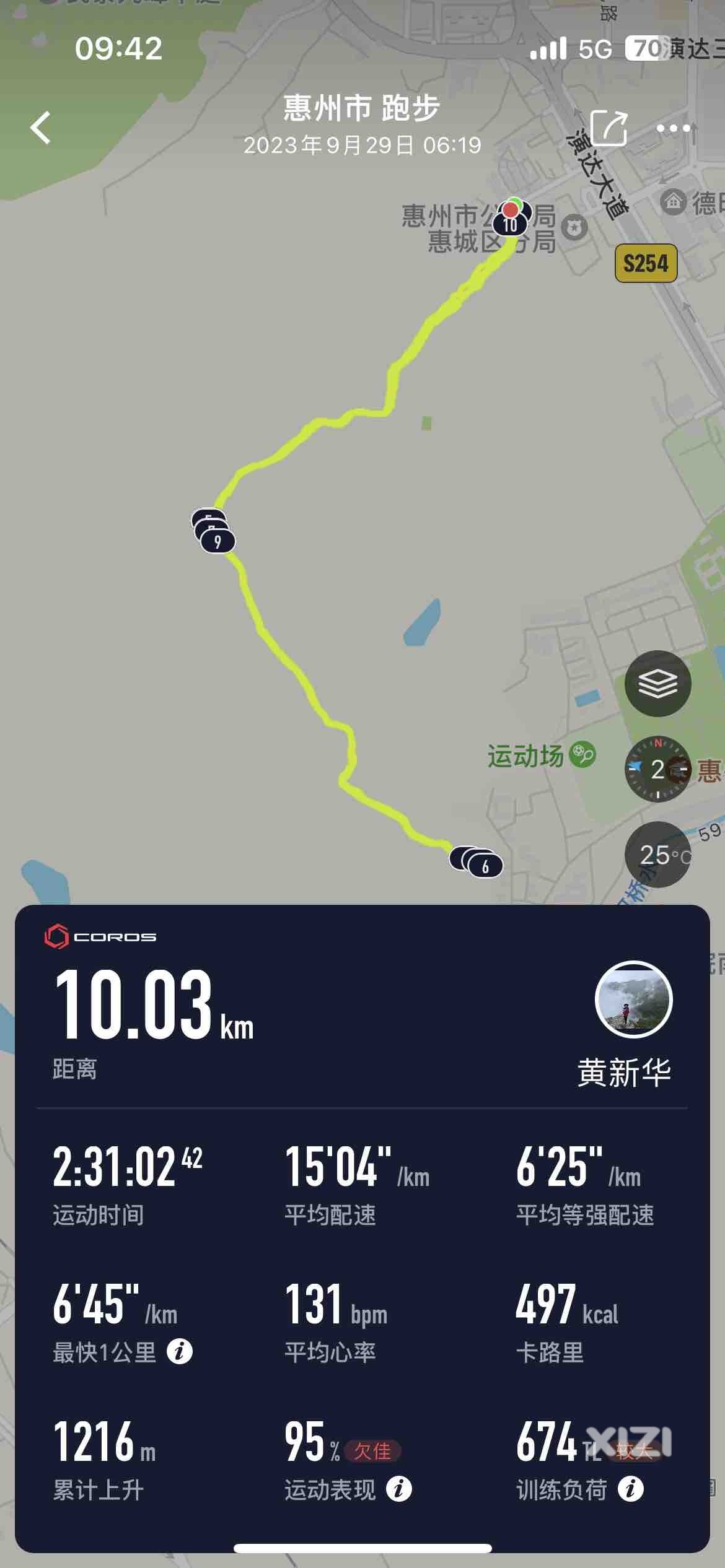Open 黄新华's profile avatar
Screen dimensions: 725x1568
(633, 1000)
